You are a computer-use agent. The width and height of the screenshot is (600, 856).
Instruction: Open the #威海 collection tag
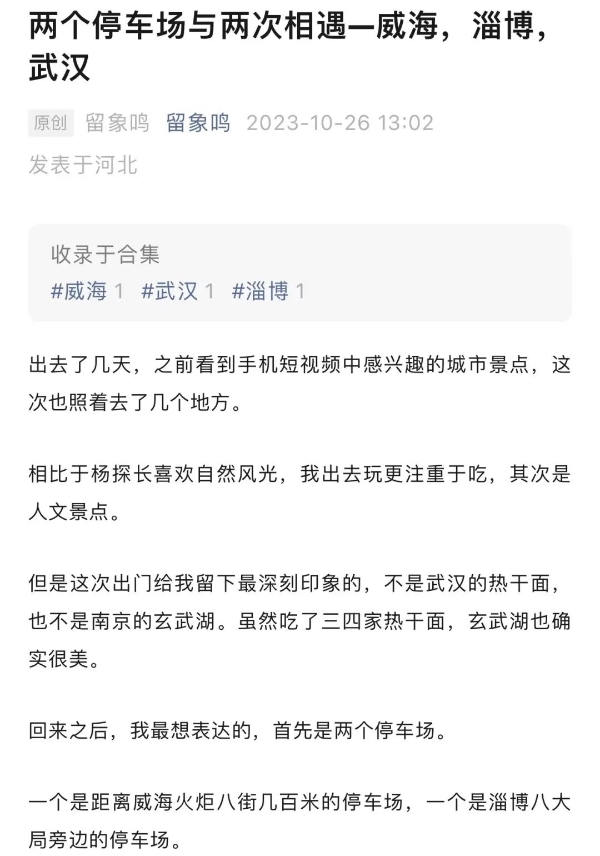pos(79,291)
